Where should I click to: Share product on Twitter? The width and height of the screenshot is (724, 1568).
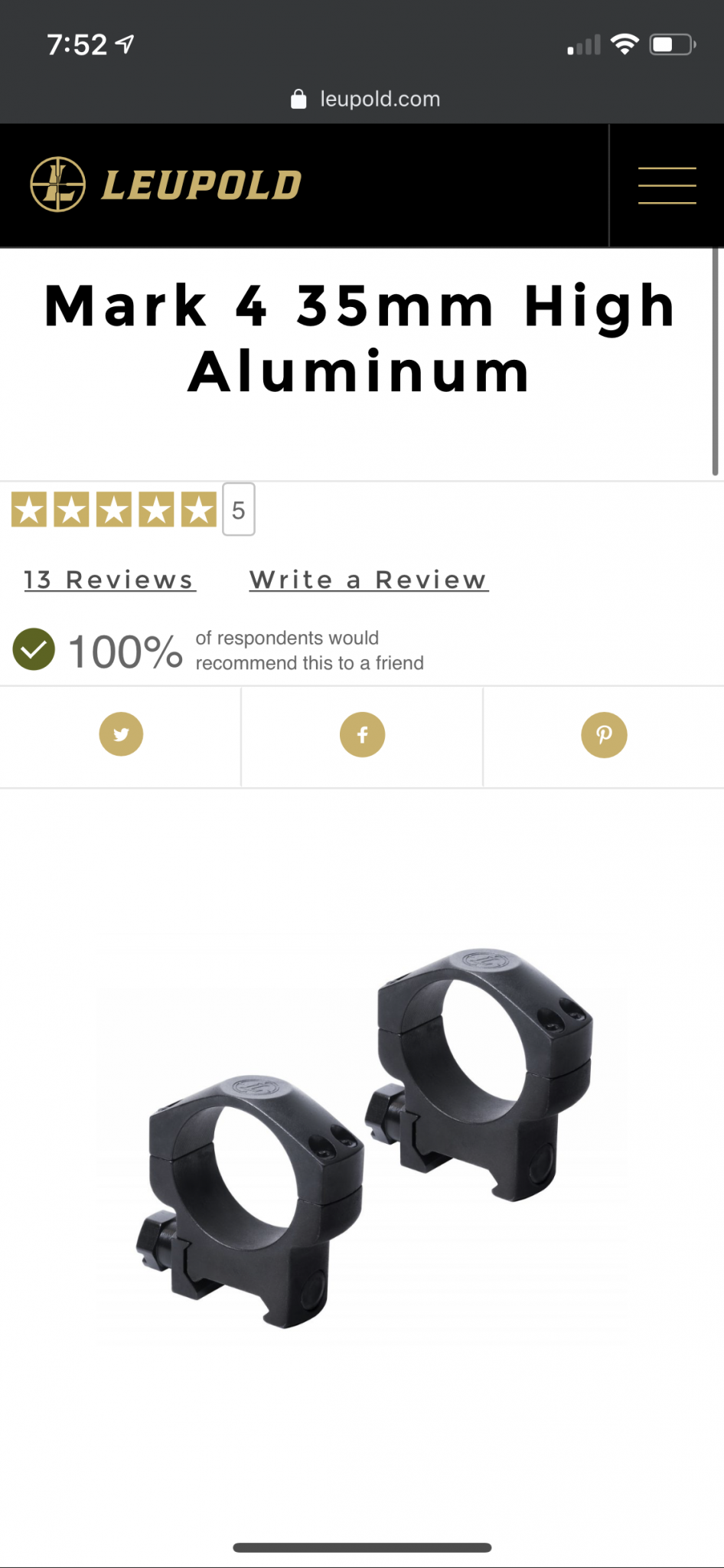click(x=121, y=735)
